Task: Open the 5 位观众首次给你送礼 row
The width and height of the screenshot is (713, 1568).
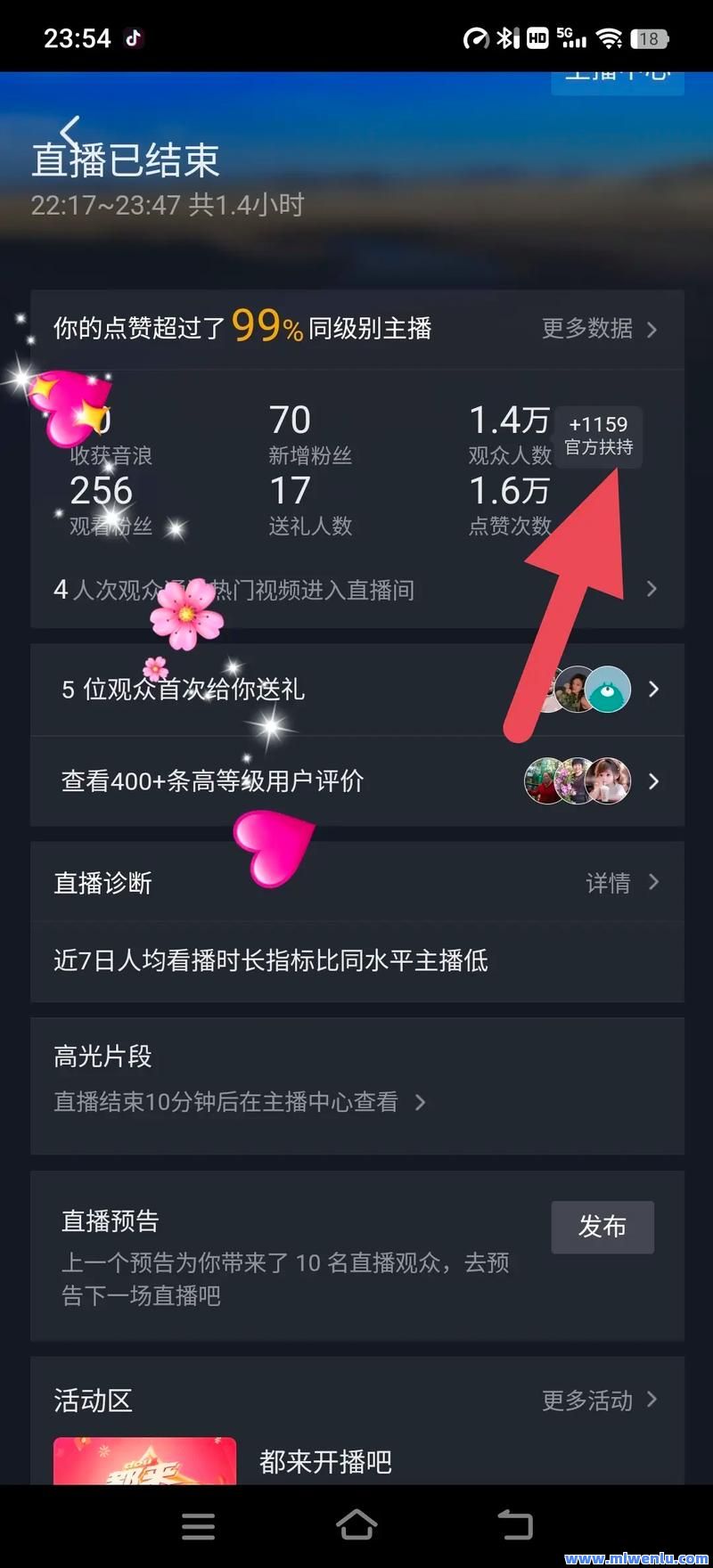Action: pyautogui.click(x=357, y=689)
